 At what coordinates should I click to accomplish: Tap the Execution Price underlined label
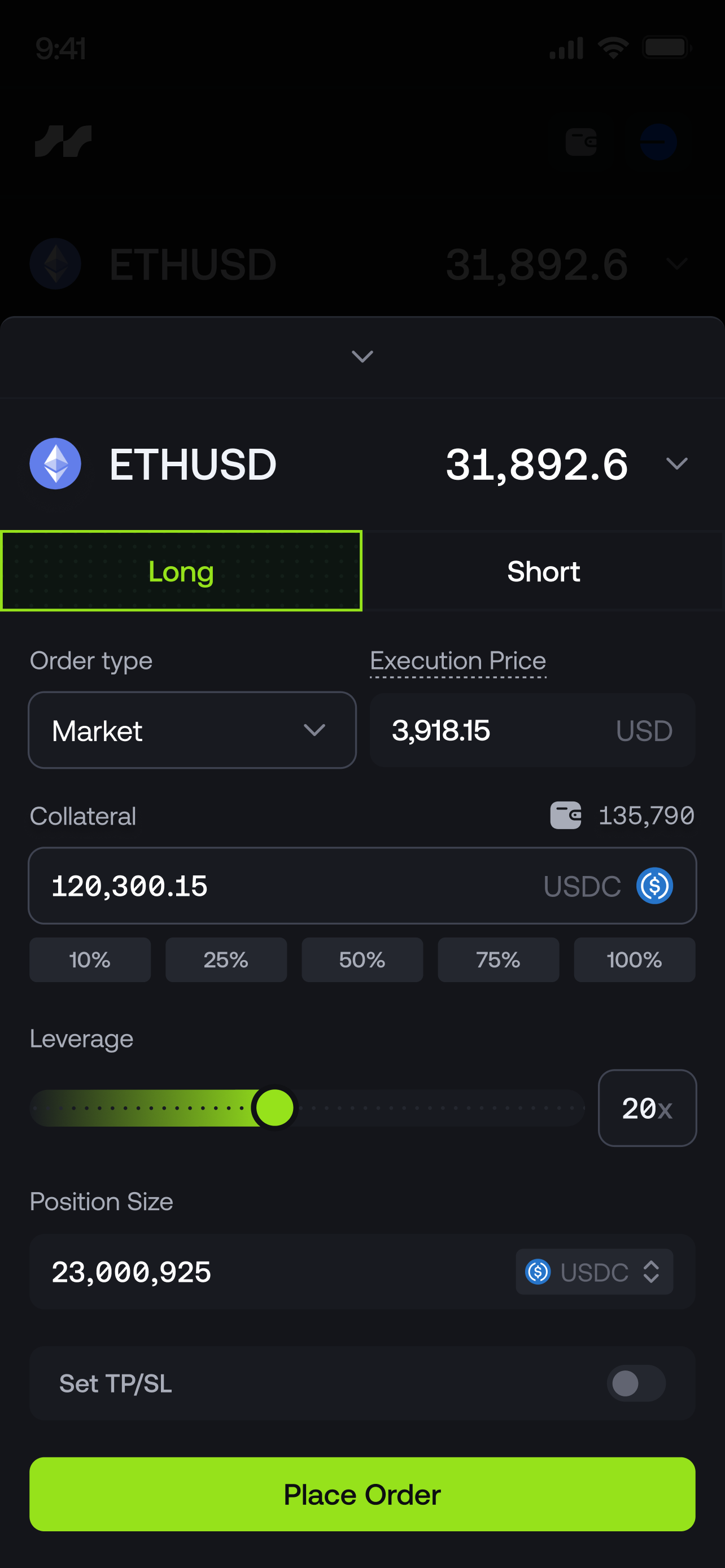[x=458, y=661]
